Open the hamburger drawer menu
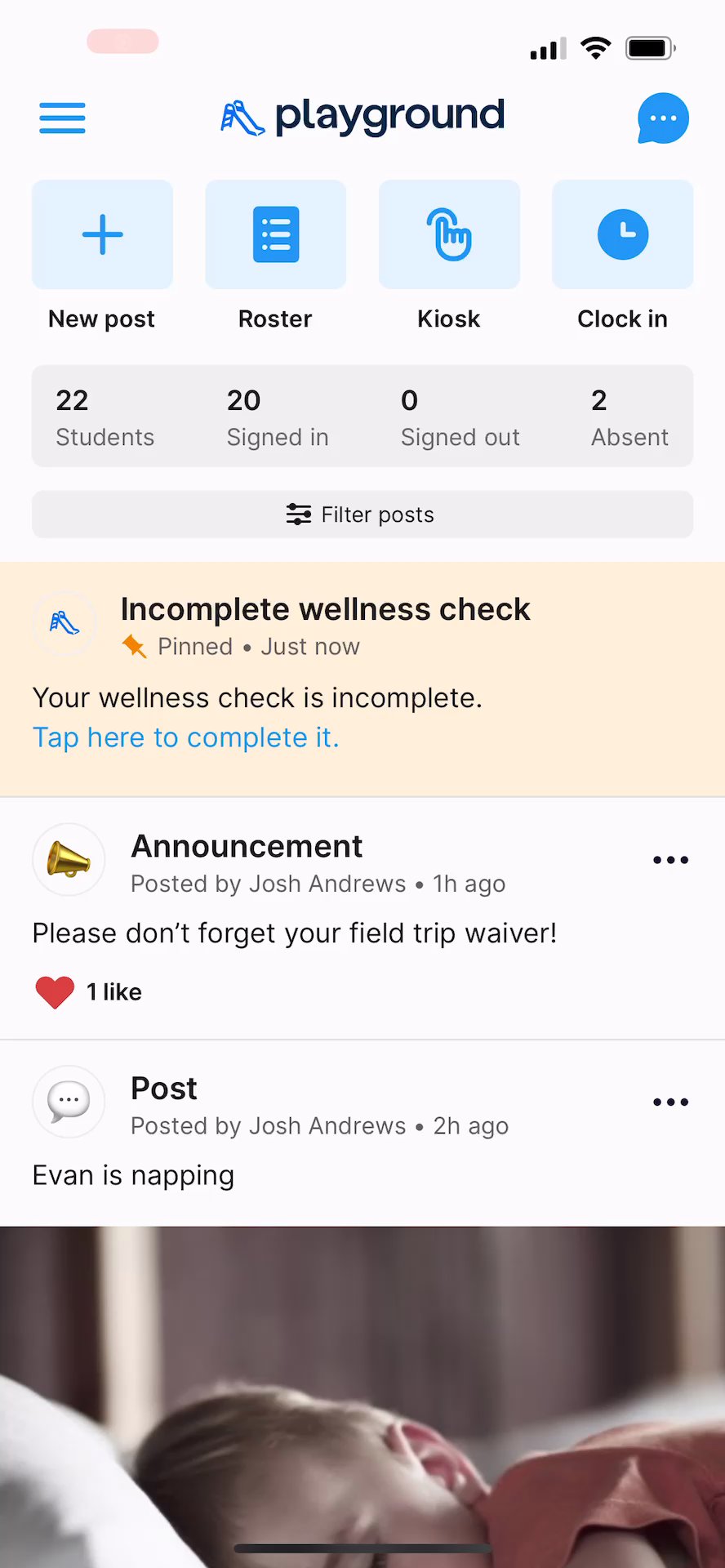 click(x=62, y=118)
